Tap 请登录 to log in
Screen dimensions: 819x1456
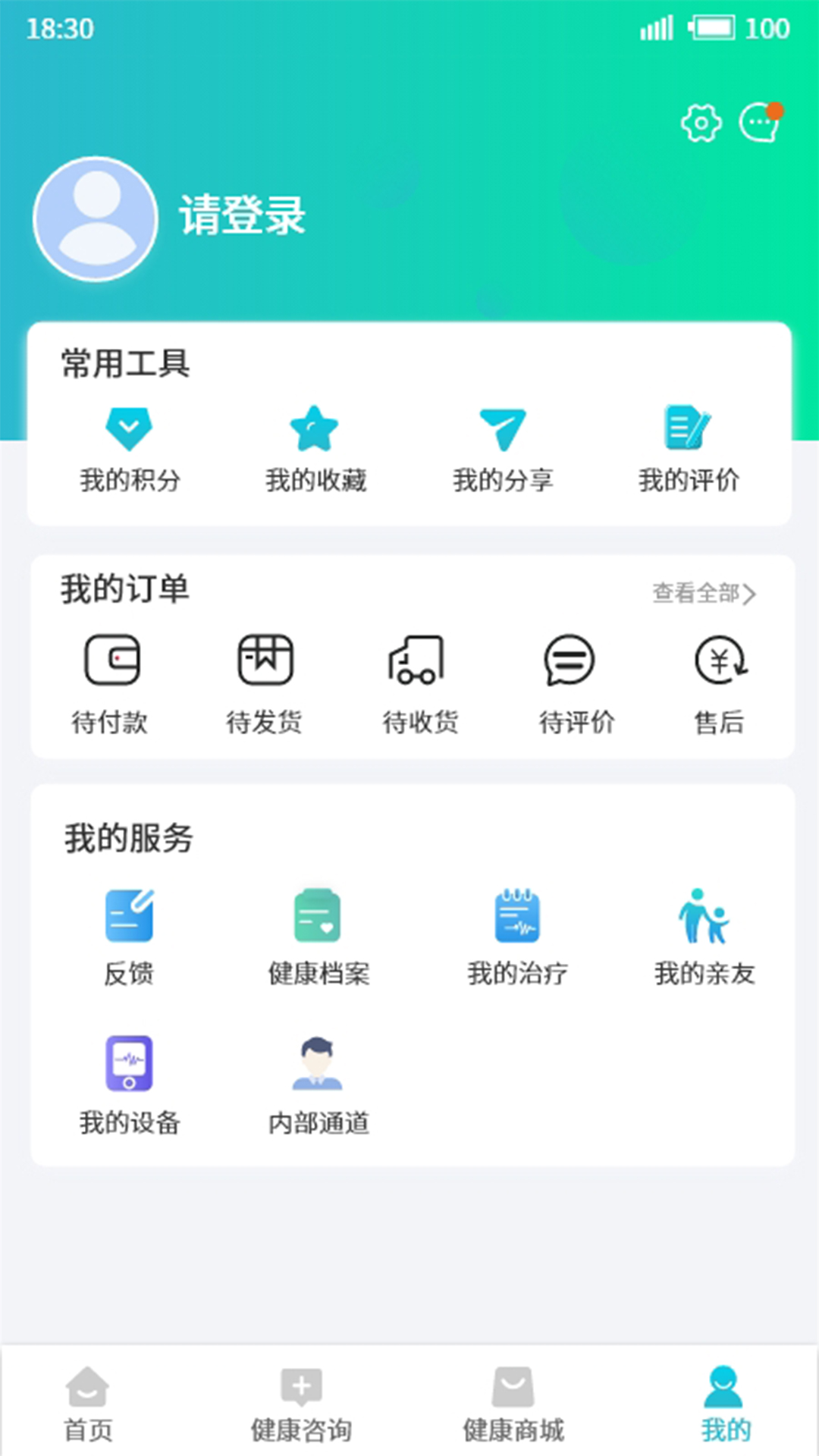tap(243, 216)
